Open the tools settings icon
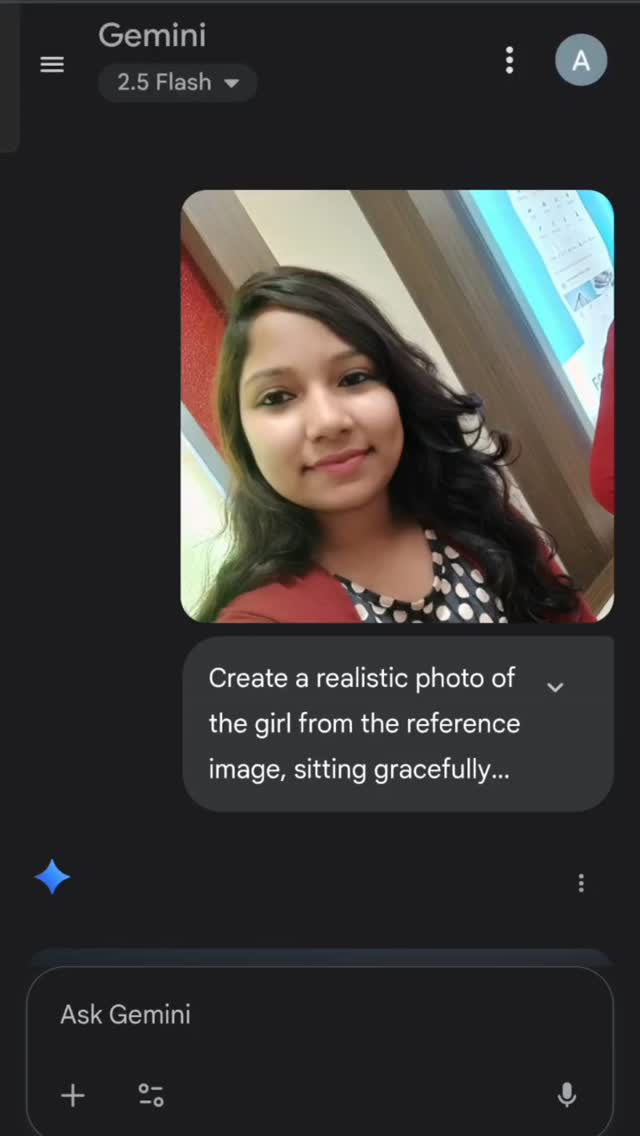 151,1096
